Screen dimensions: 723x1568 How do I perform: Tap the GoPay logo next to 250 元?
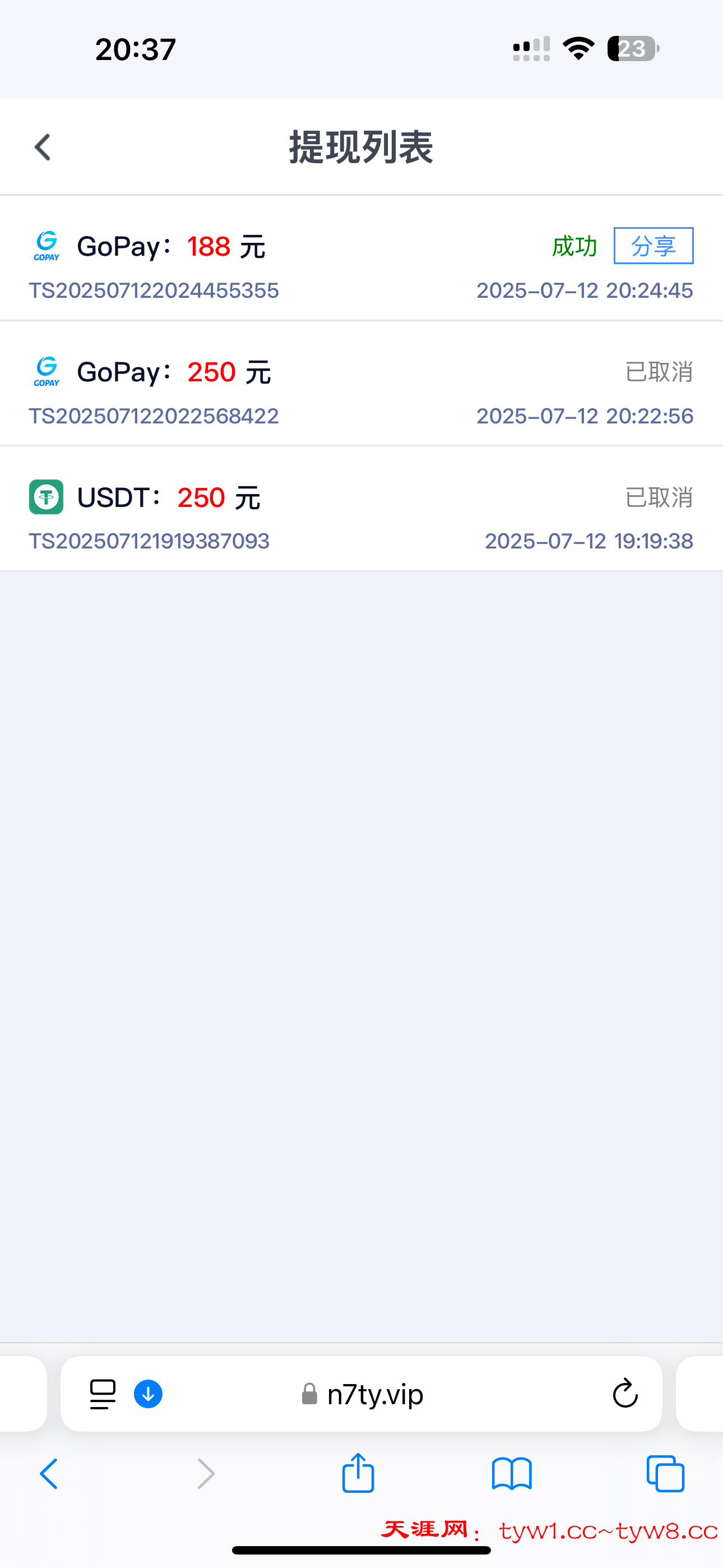[x=47, y=372]
